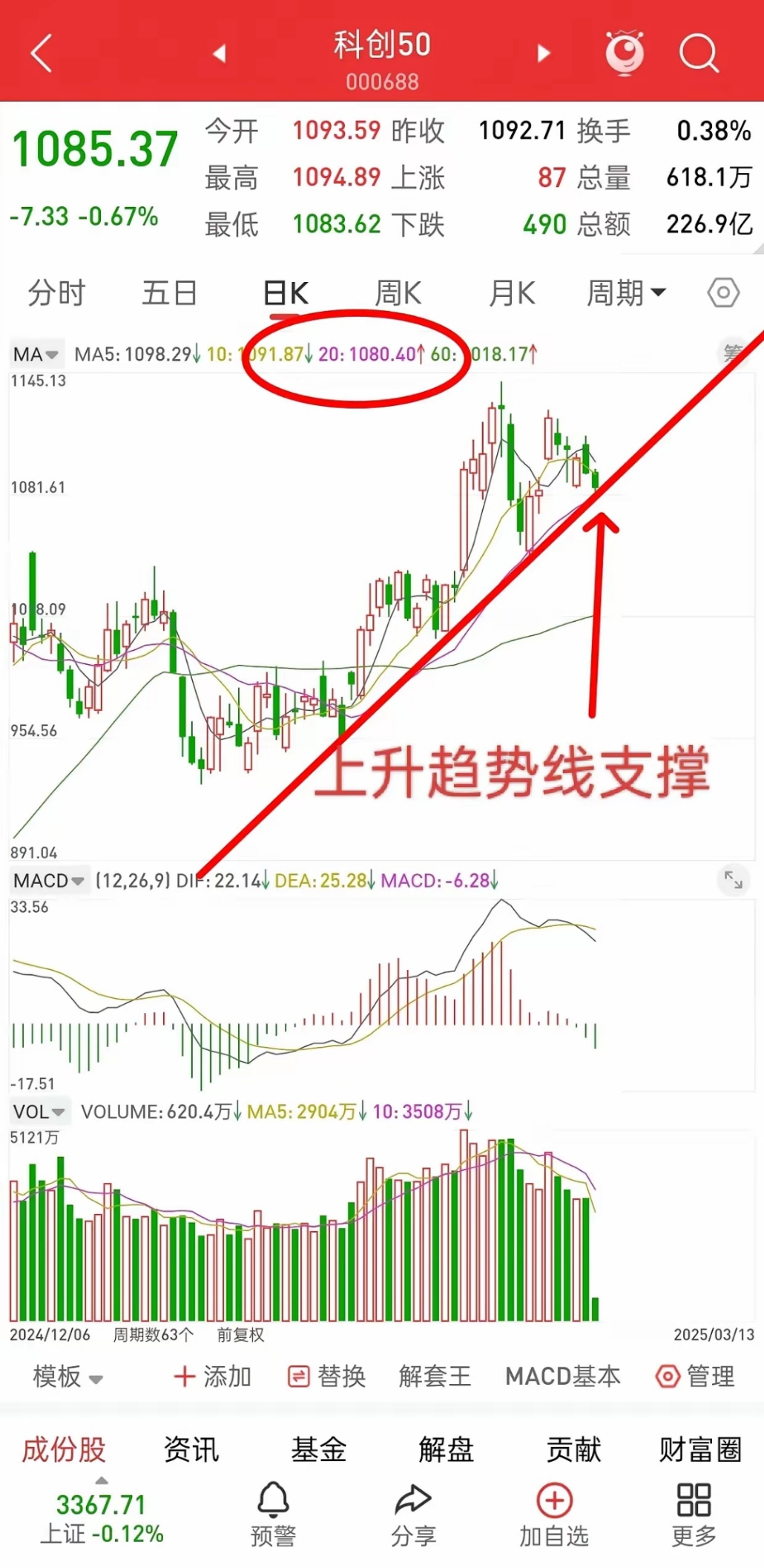Open the VOL indicator dropdown
Screen dimensions: 764x1568
point(39,1111)
